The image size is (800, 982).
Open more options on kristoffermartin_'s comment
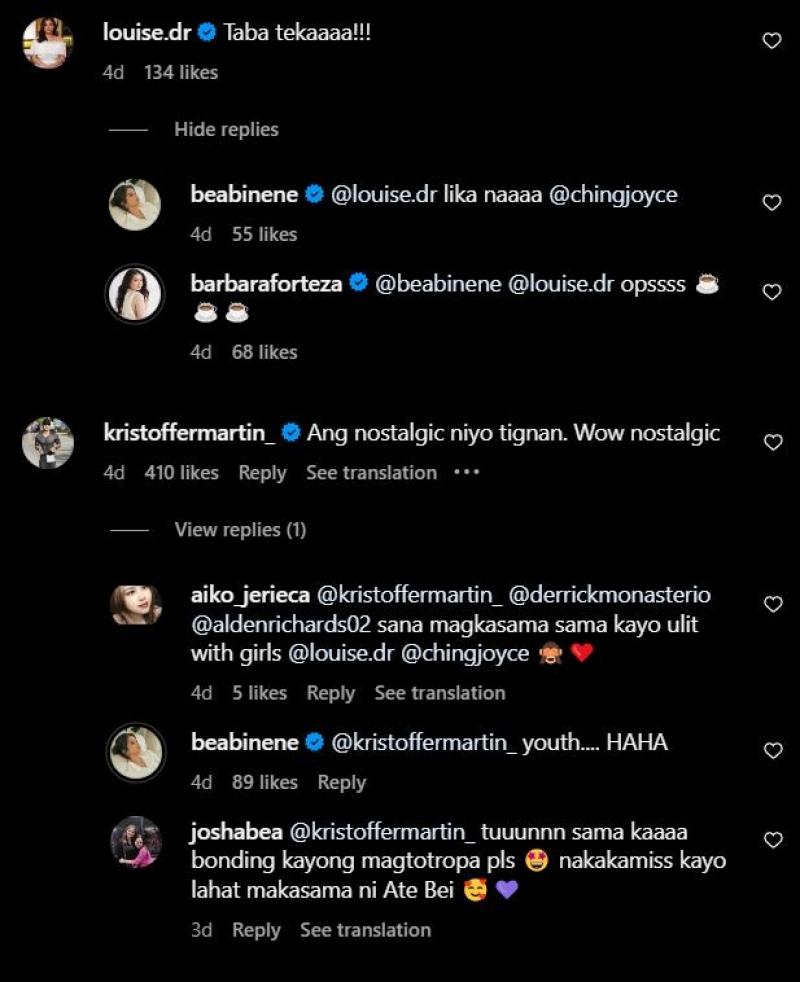pos(467,473)
